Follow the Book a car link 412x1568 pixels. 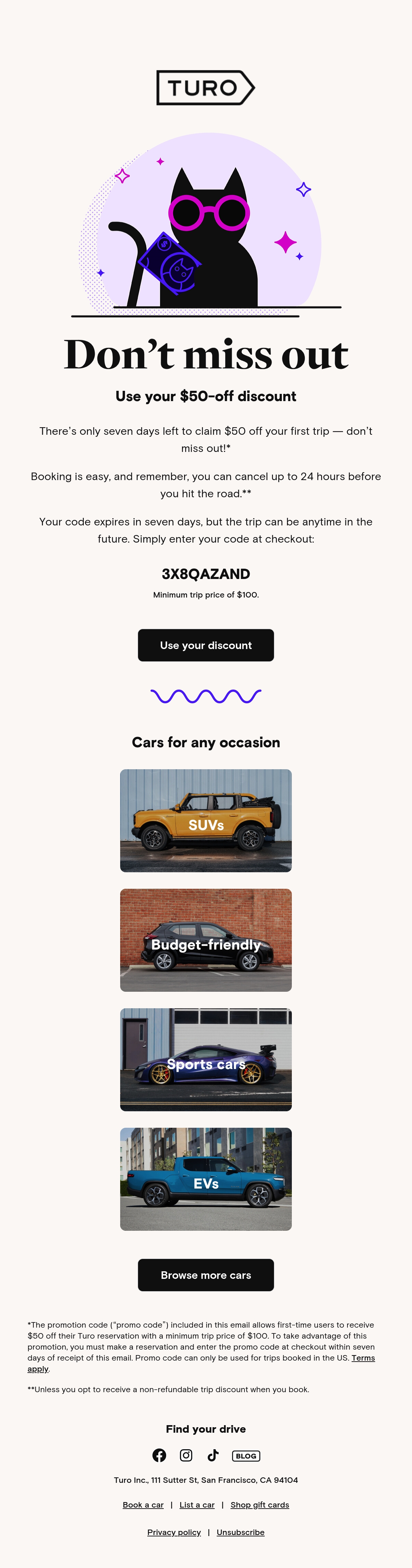click(x=143, y=1505)
